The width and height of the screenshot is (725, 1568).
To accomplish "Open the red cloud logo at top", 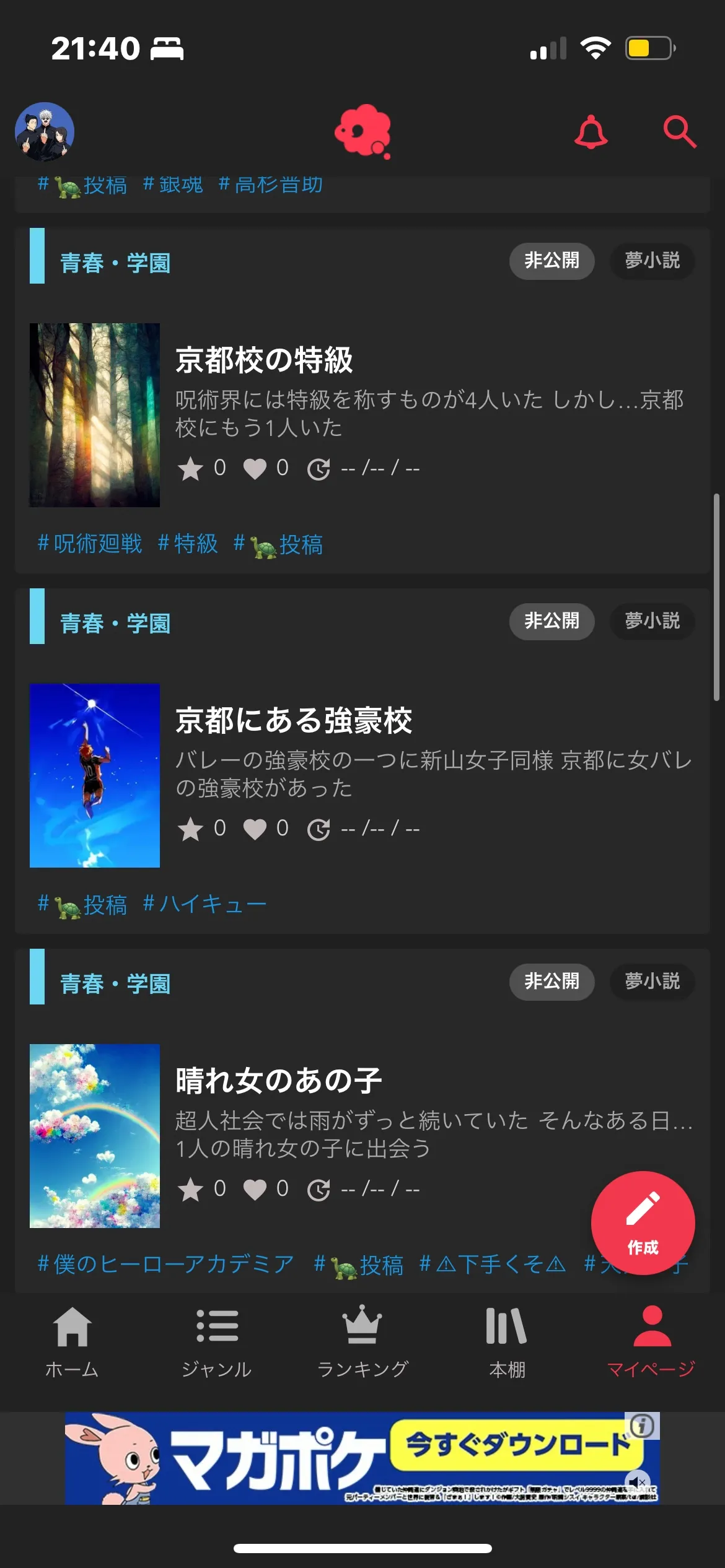I will point(363,131).
